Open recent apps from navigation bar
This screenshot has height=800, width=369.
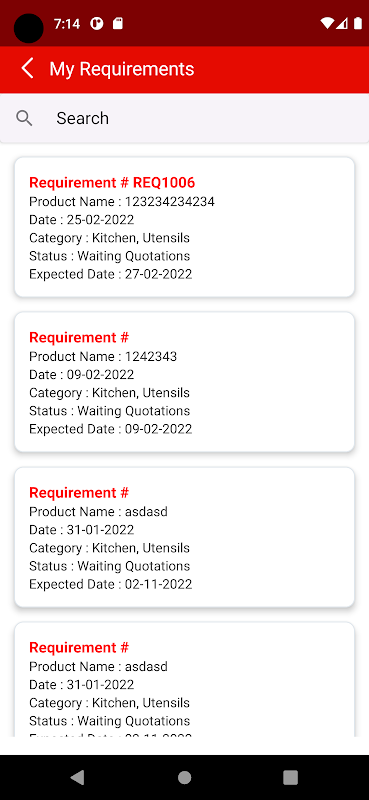[290, 778]
